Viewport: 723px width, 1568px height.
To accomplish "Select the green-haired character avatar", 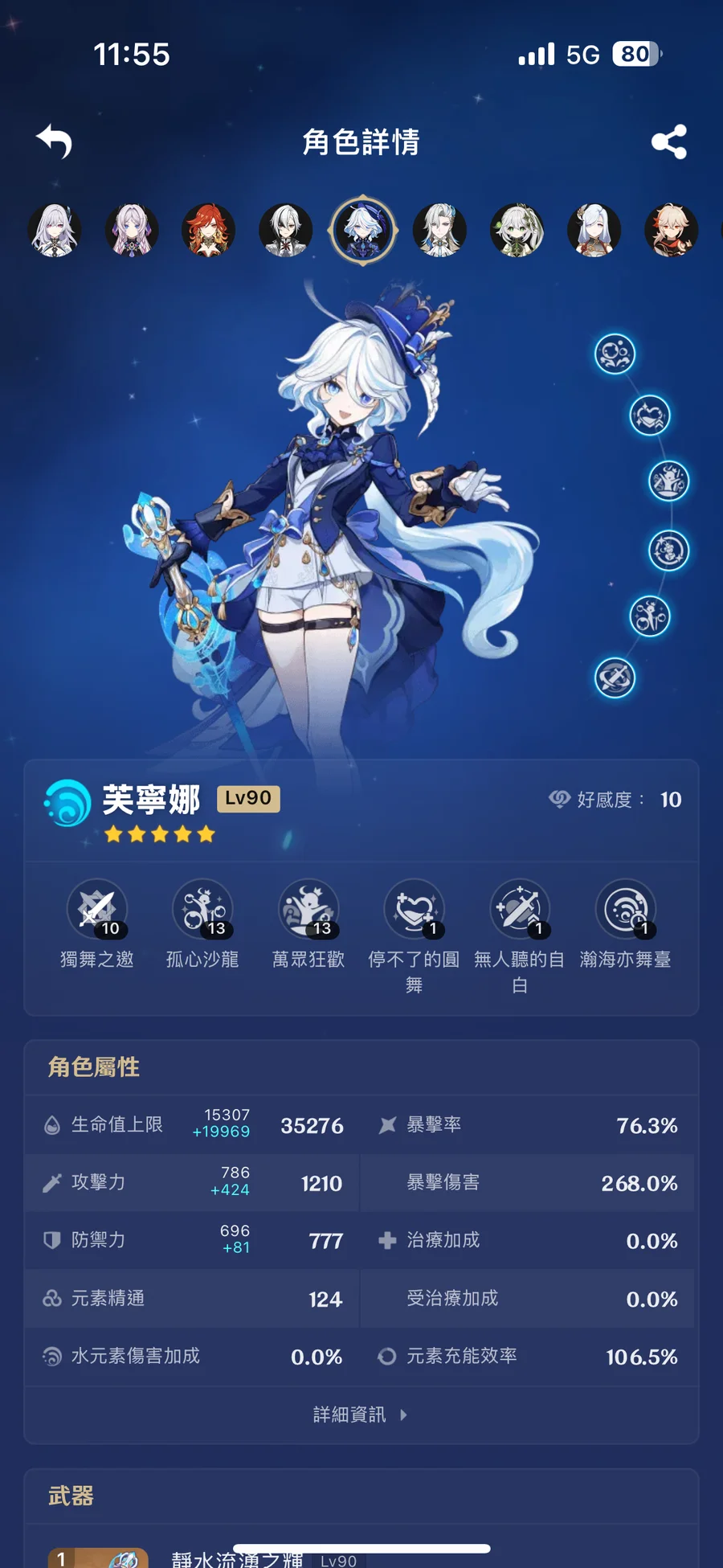I will (x=517, y=231).
